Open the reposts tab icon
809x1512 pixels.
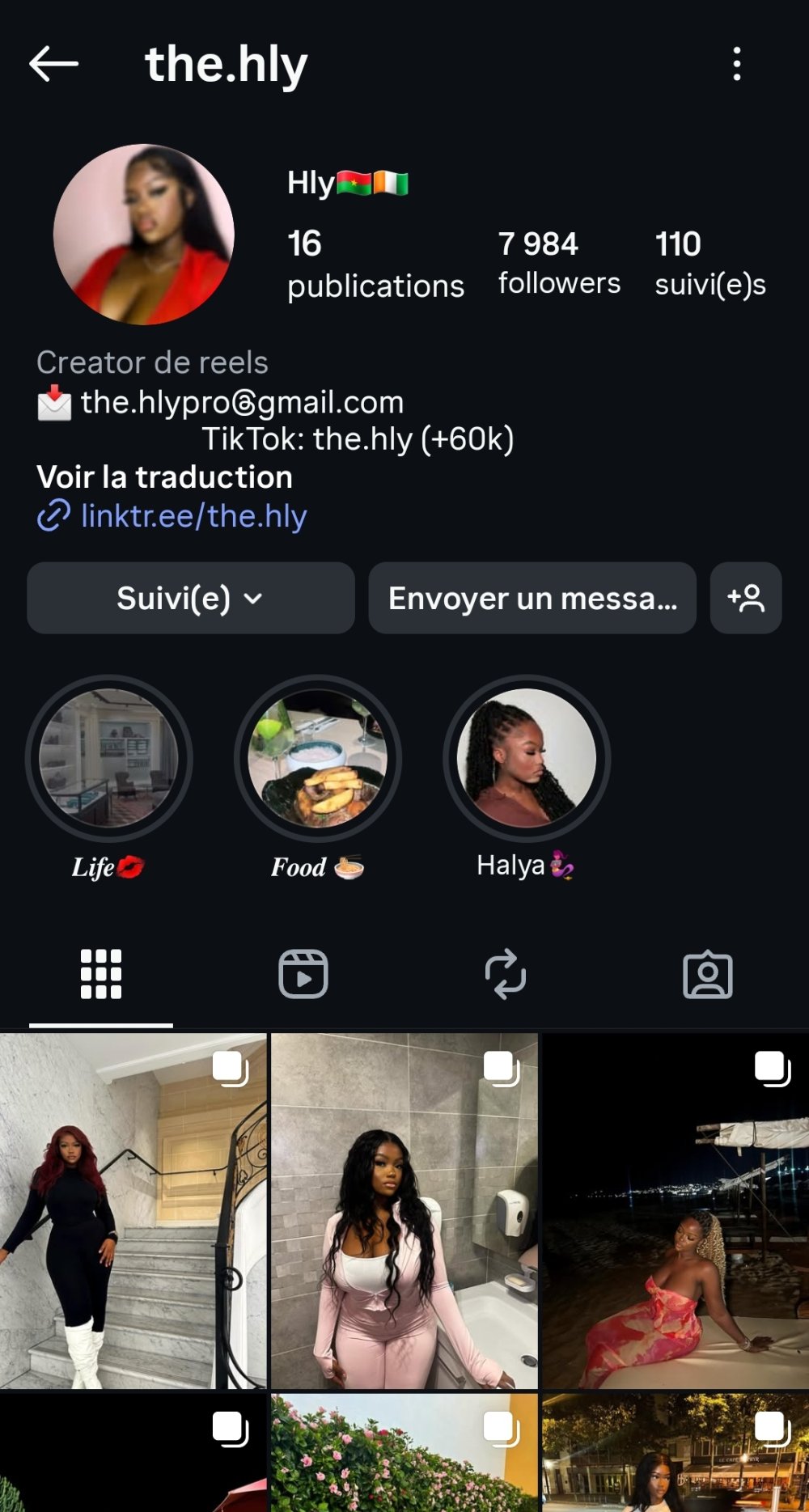[505, 973]
